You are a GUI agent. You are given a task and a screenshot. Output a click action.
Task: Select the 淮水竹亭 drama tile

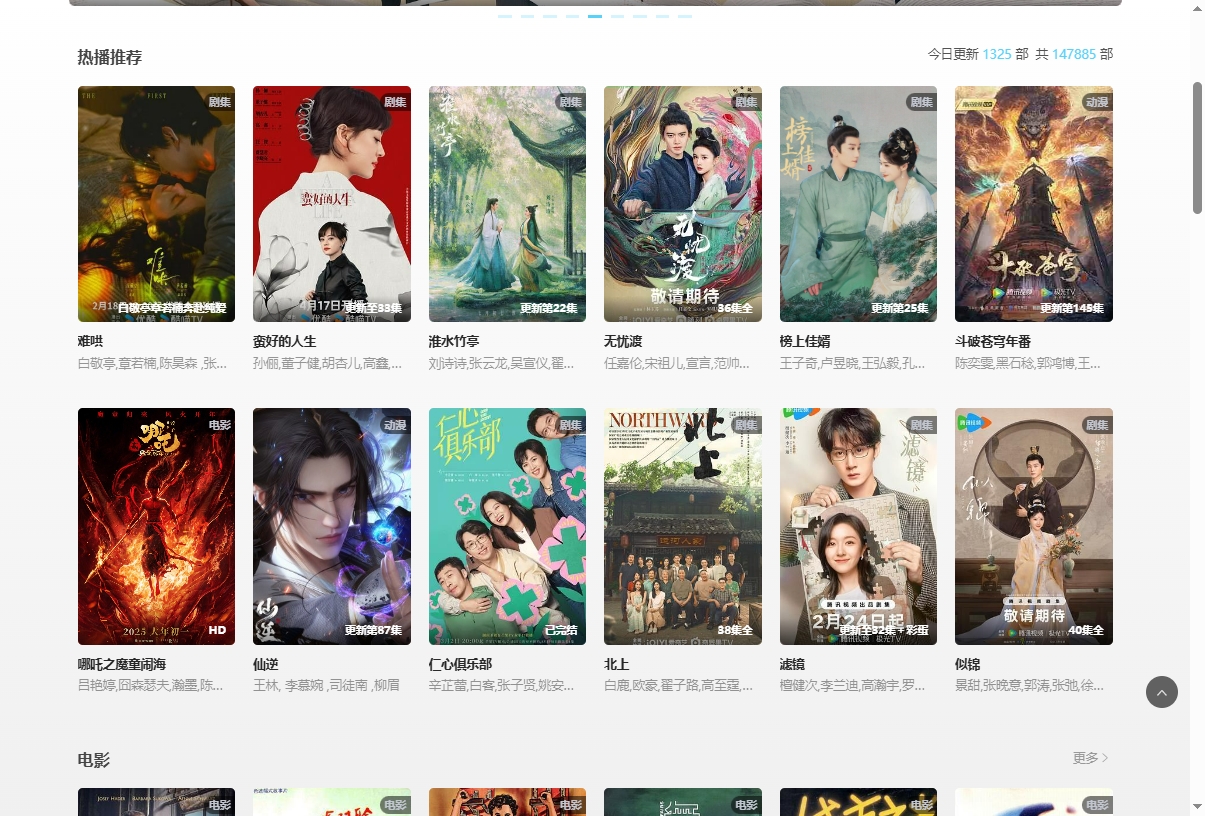point(507,204)
